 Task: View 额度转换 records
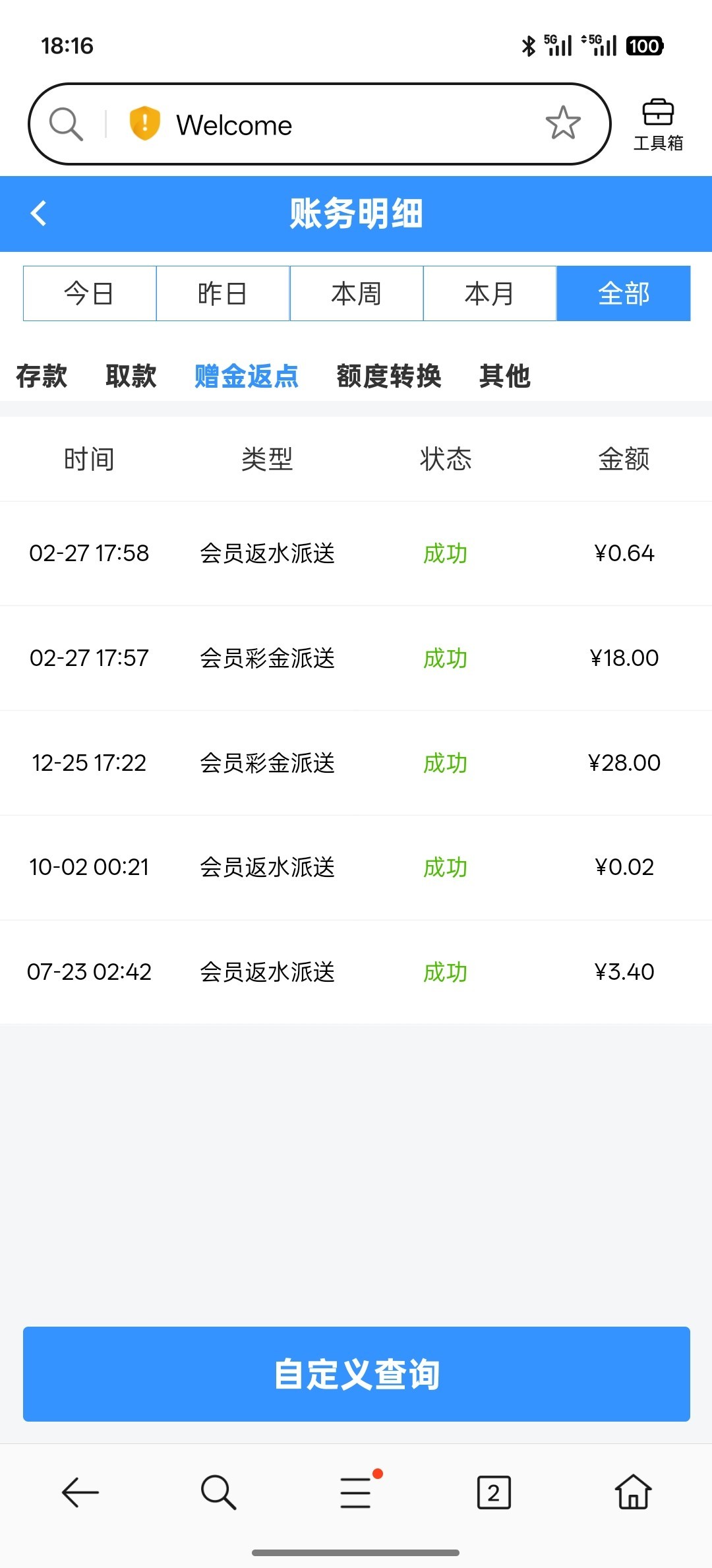point(389,376)
